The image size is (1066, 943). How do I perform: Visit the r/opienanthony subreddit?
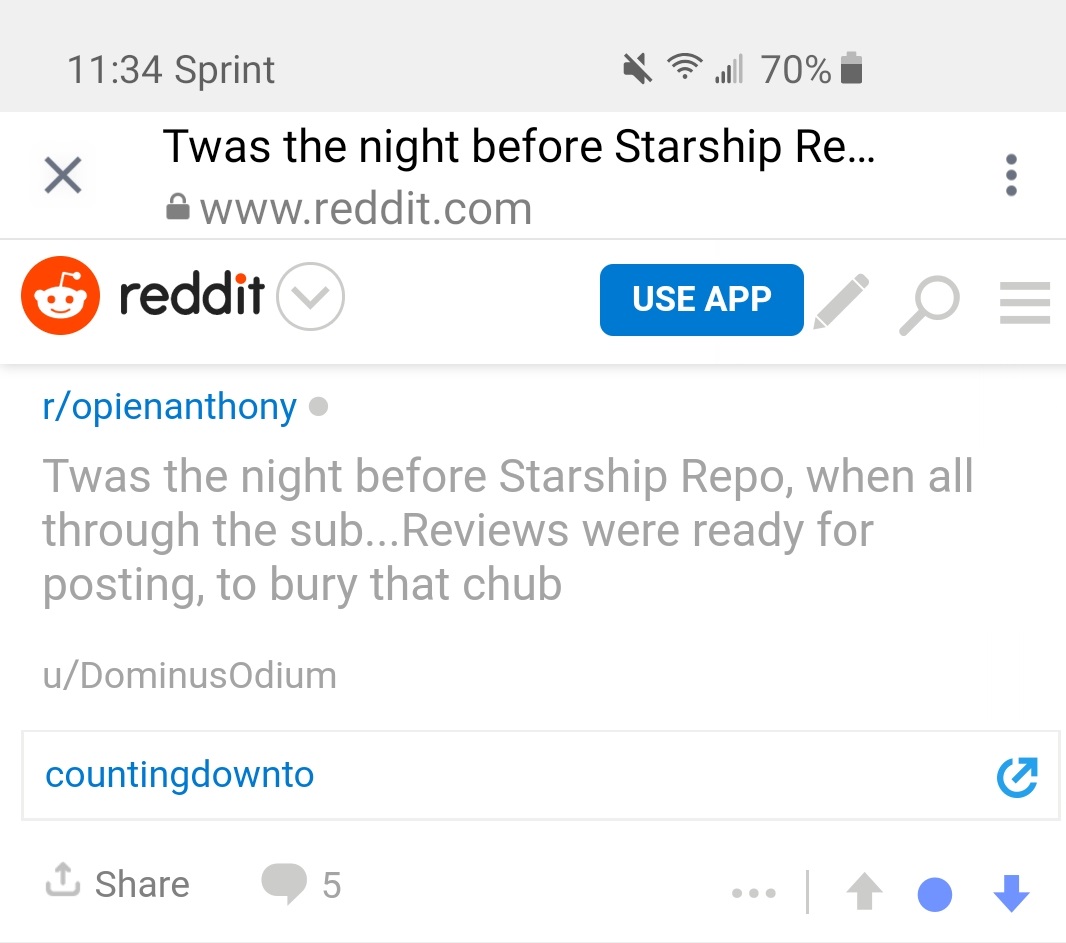[x=169, y=407]
